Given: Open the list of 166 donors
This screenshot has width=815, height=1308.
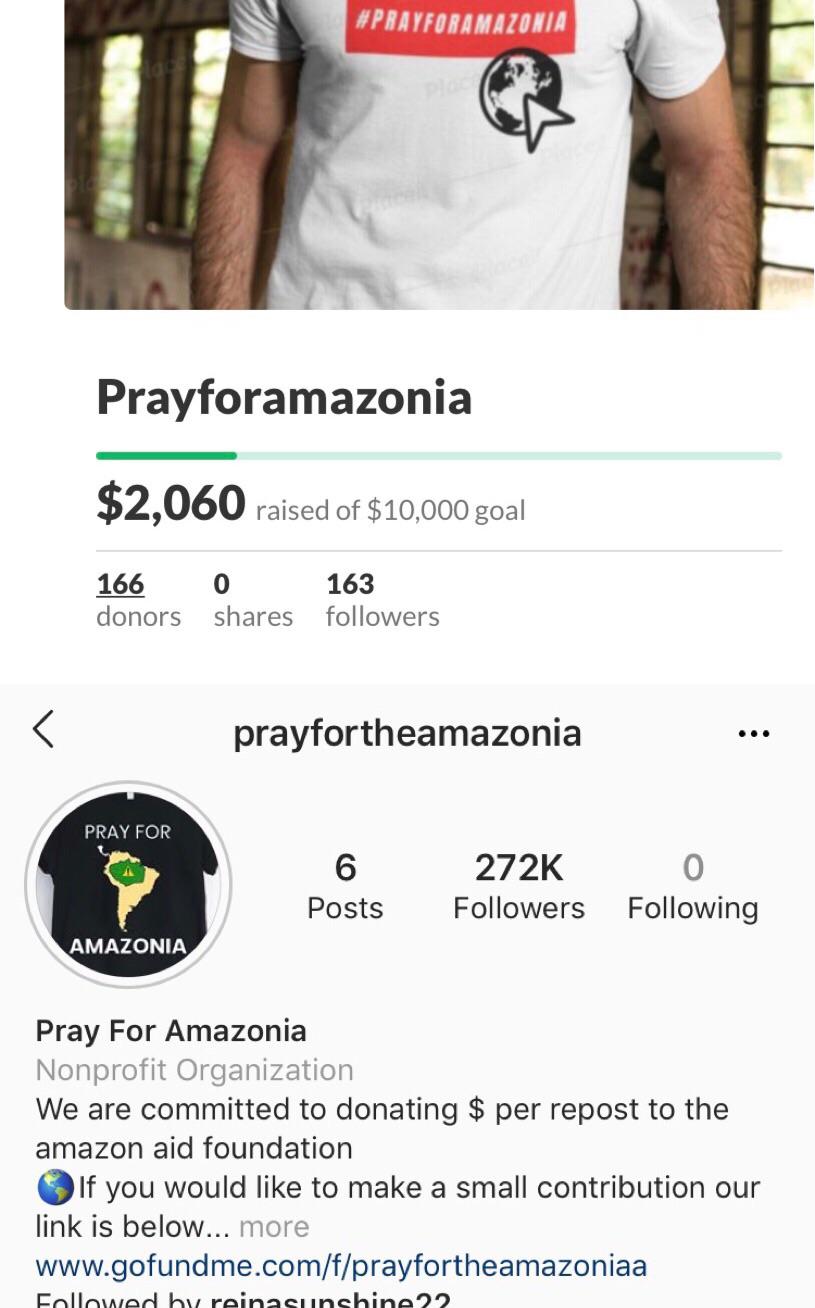Looking at the screenshot, I should [x=120, y=583].
